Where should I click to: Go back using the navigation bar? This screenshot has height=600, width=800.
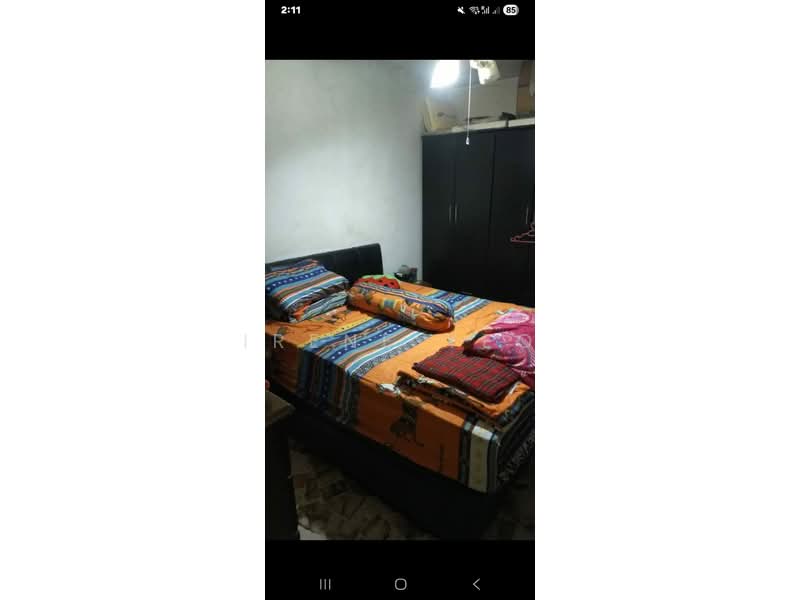(x=476, y=584)
